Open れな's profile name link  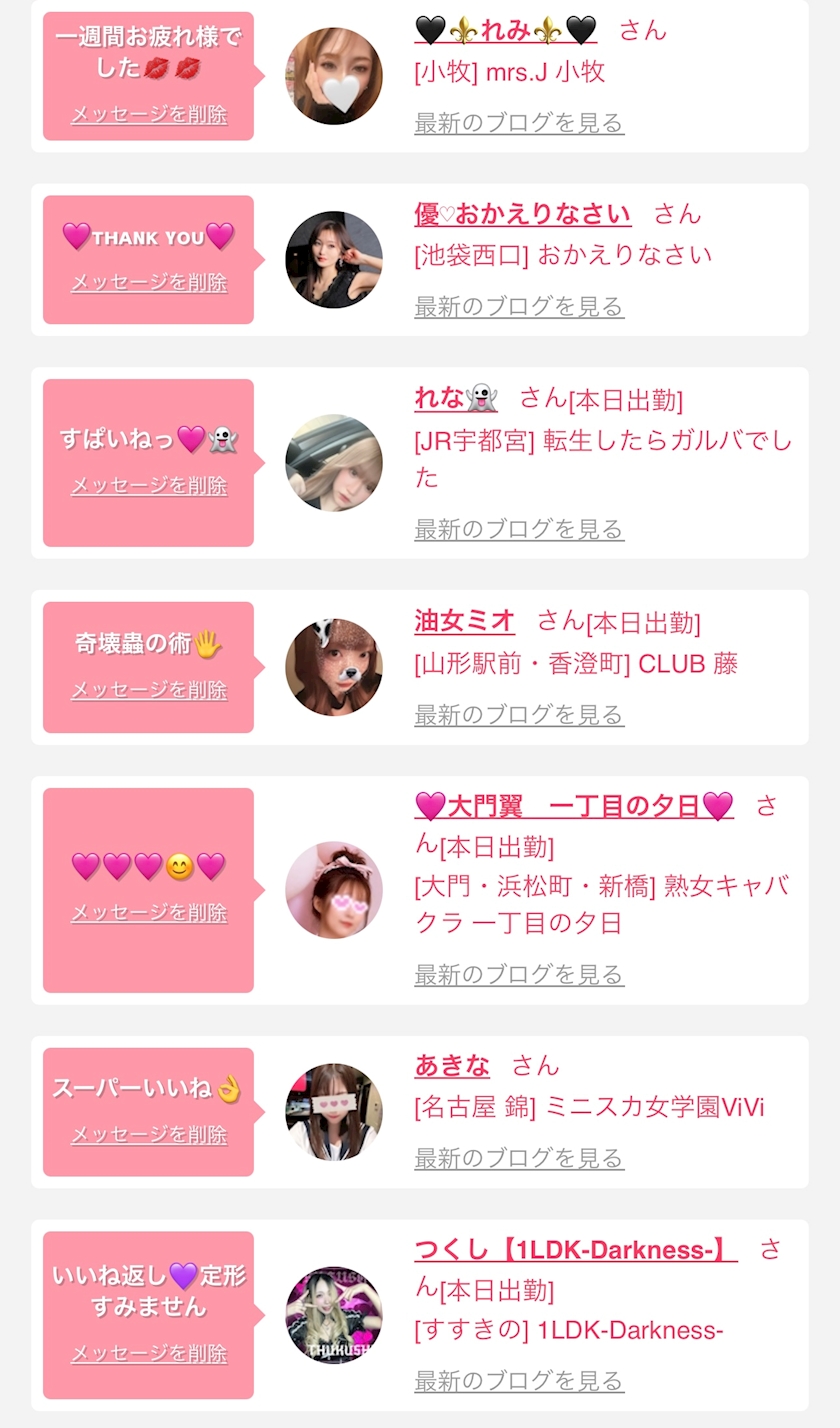coord(455,398)
